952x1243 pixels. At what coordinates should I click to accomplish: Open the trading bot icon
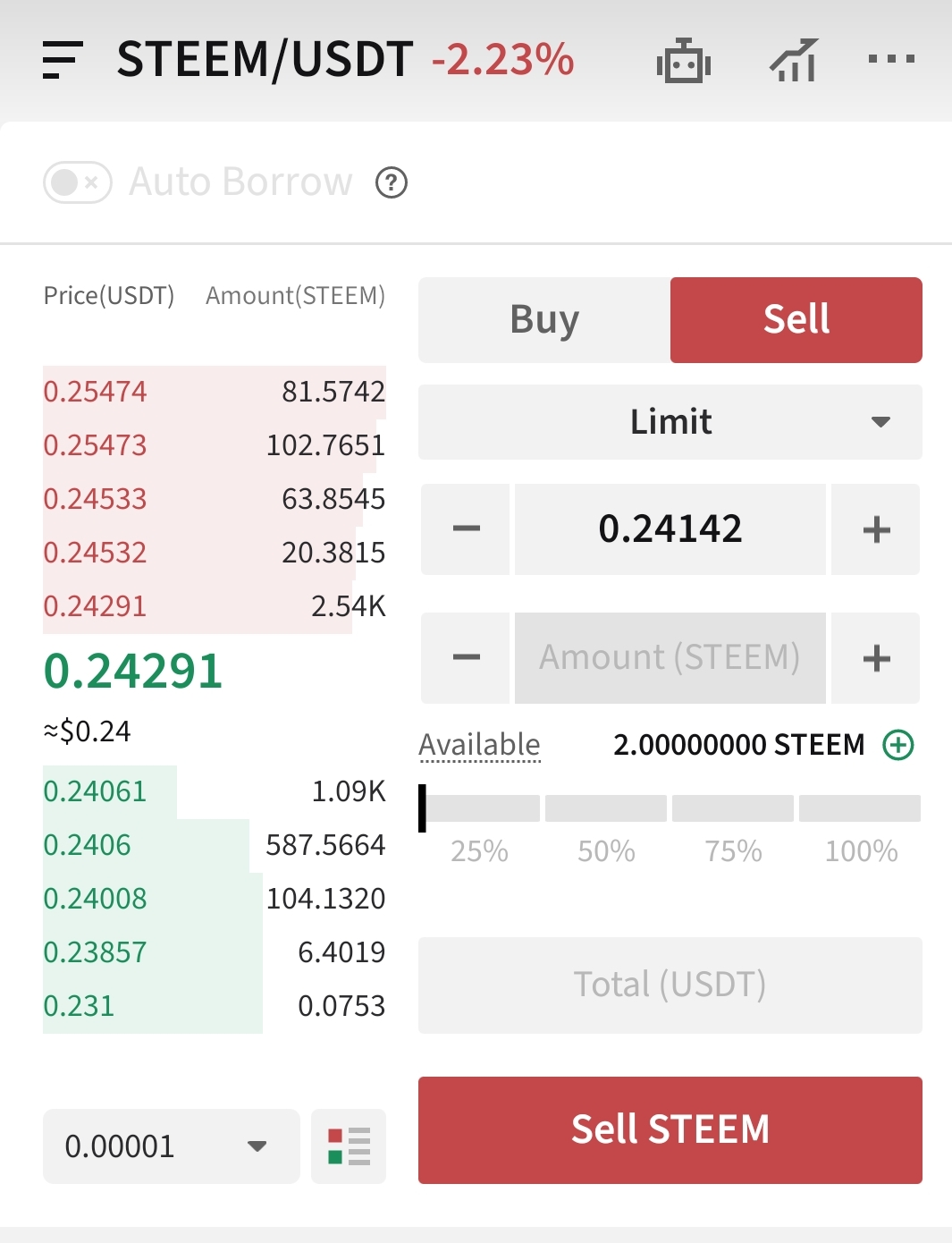pyautogui.click(x=684, y=61)
